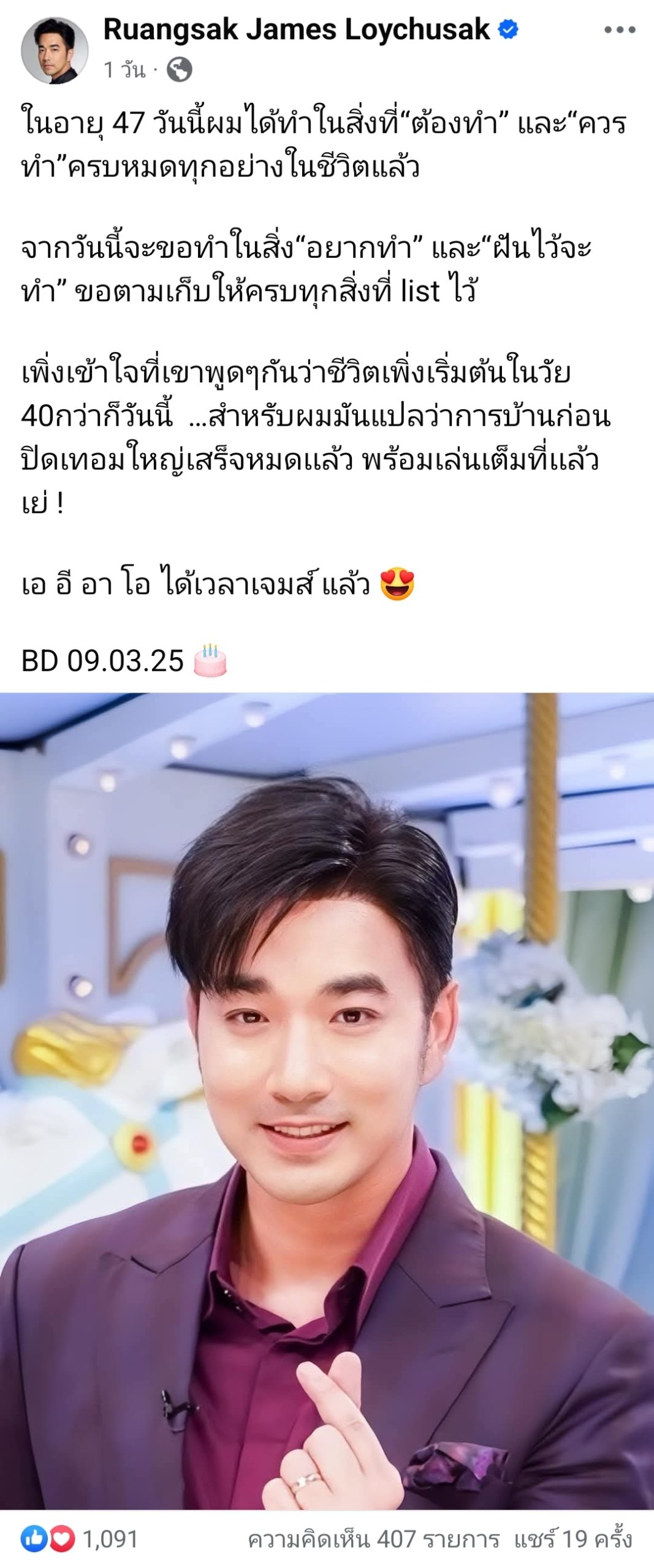Screen dimensions: 654x1568
Task: Open Ruangsak James Loychusak's profile picture
Action: [55, 50]
